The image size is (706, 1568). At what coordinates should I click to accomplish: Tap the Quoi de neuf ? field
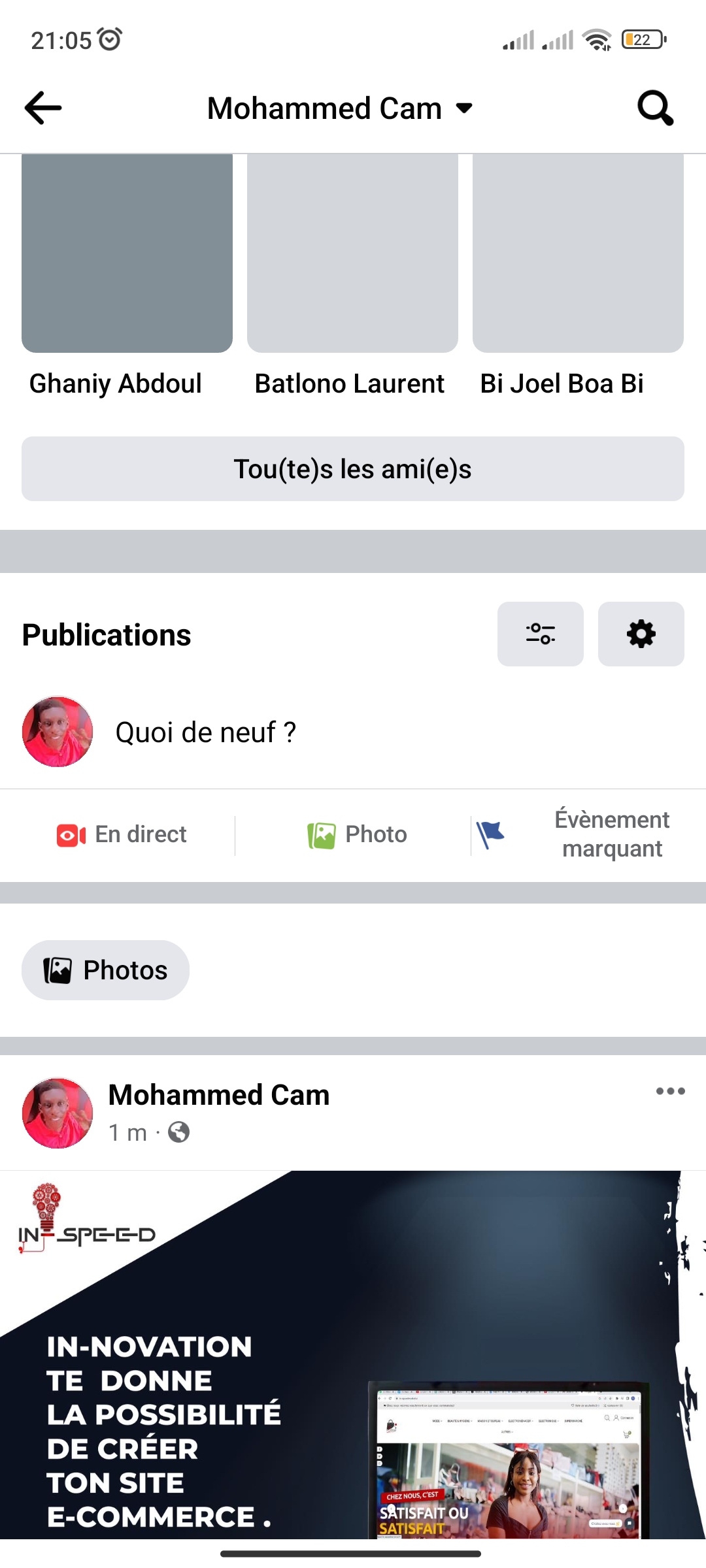206,732
